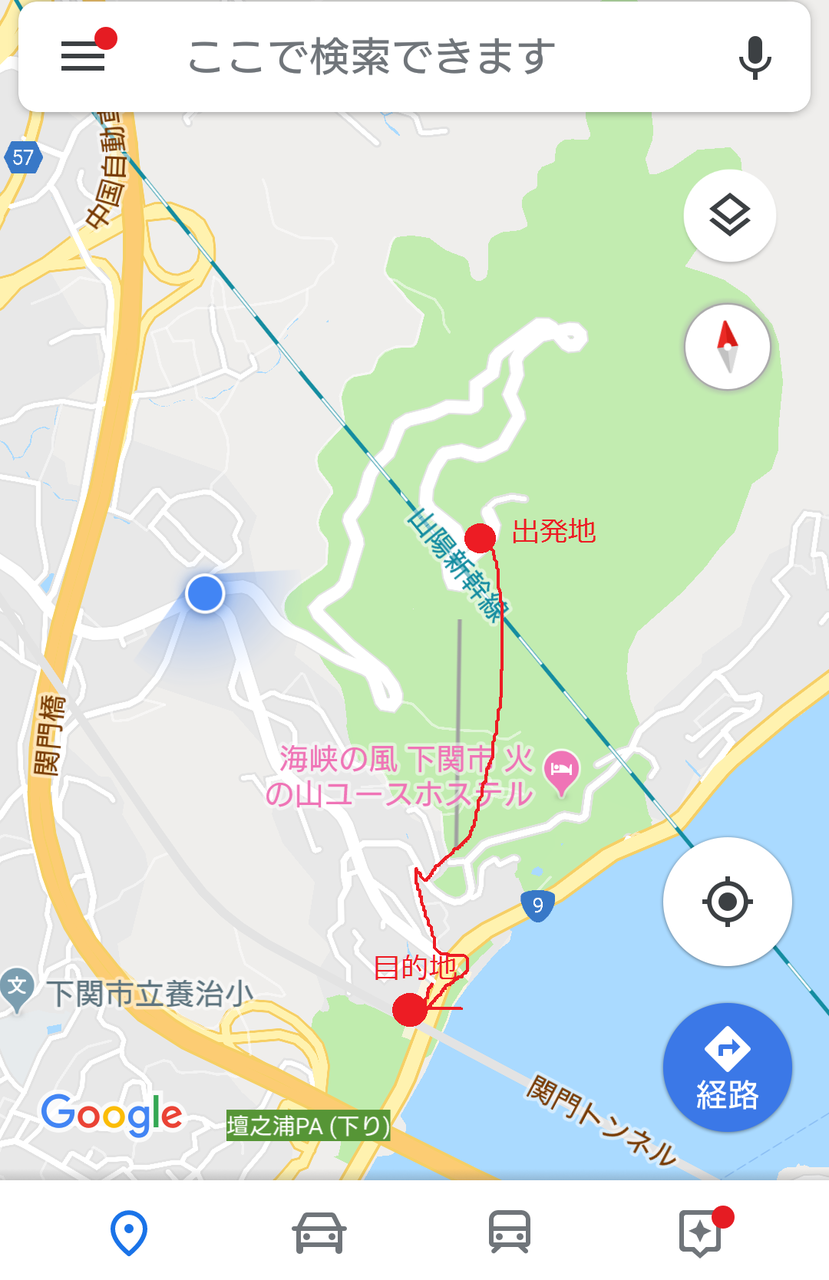Start directions with the 経路 button
The image size is (829, 1280).
[x=727, y=1067]
